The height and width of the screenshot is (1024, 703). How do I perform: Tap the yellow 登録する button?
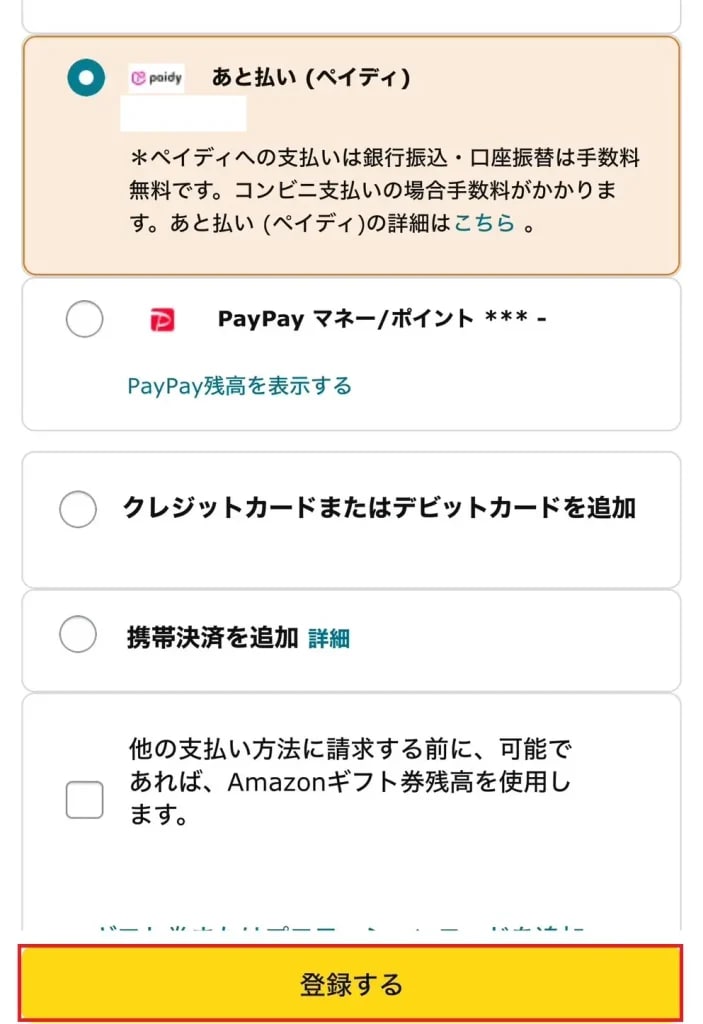tap(351, 984)
